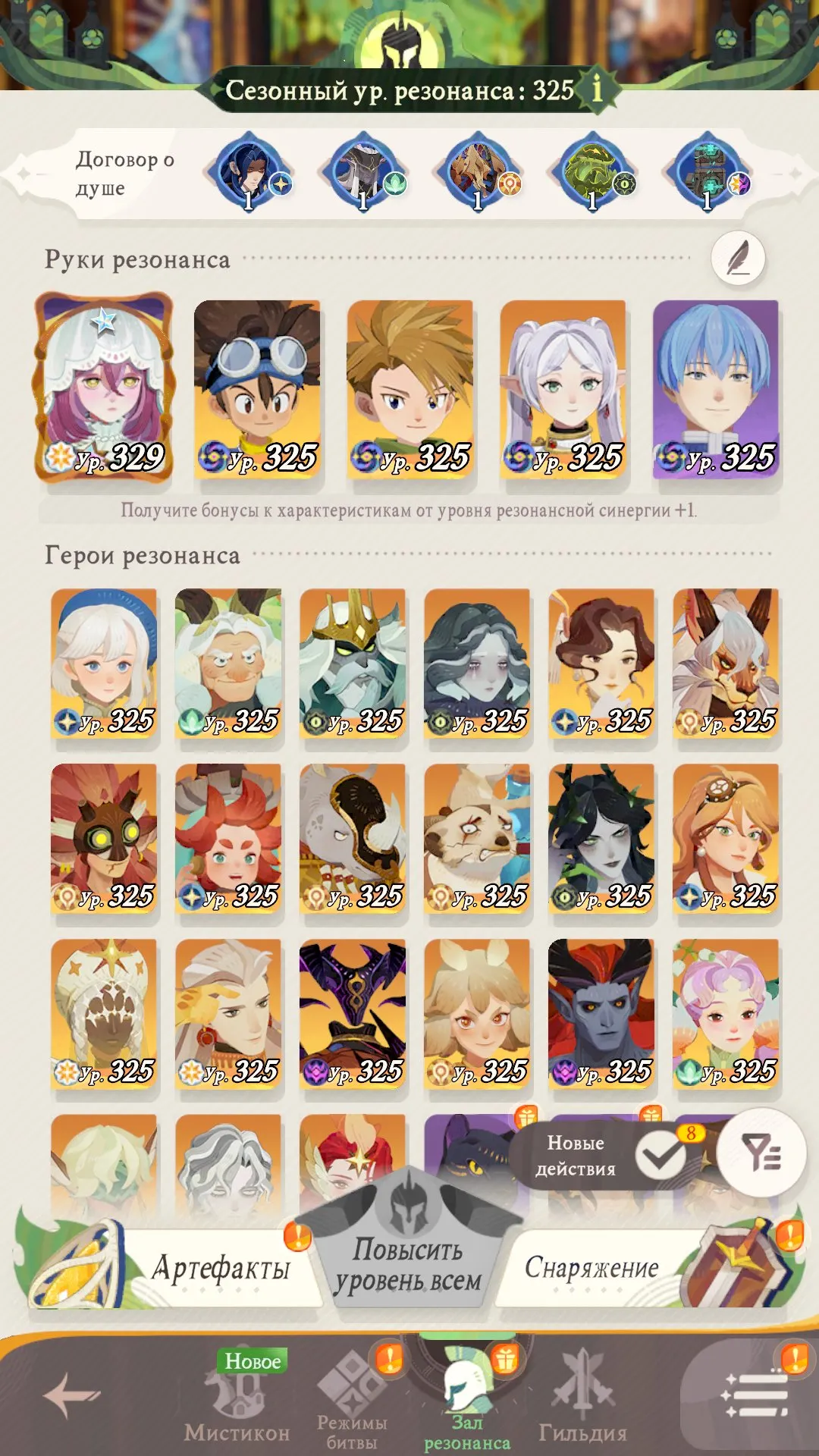This screenshot has width=819, height=1456.
Task: Open the filter and sort button
Action: (x=761, y=1152)
